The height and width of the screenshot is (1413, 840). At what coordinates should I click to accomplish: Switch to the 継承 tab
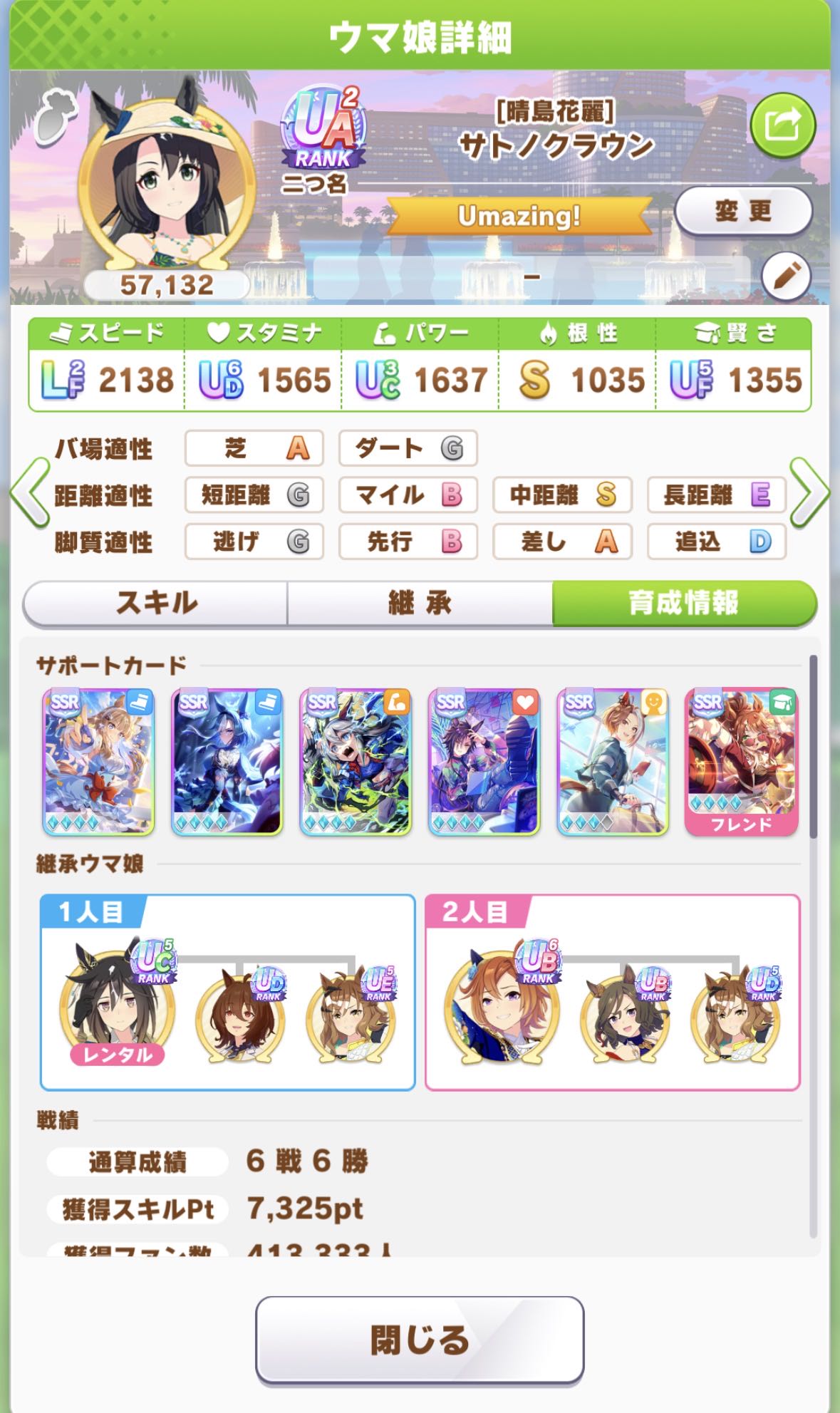420,604
